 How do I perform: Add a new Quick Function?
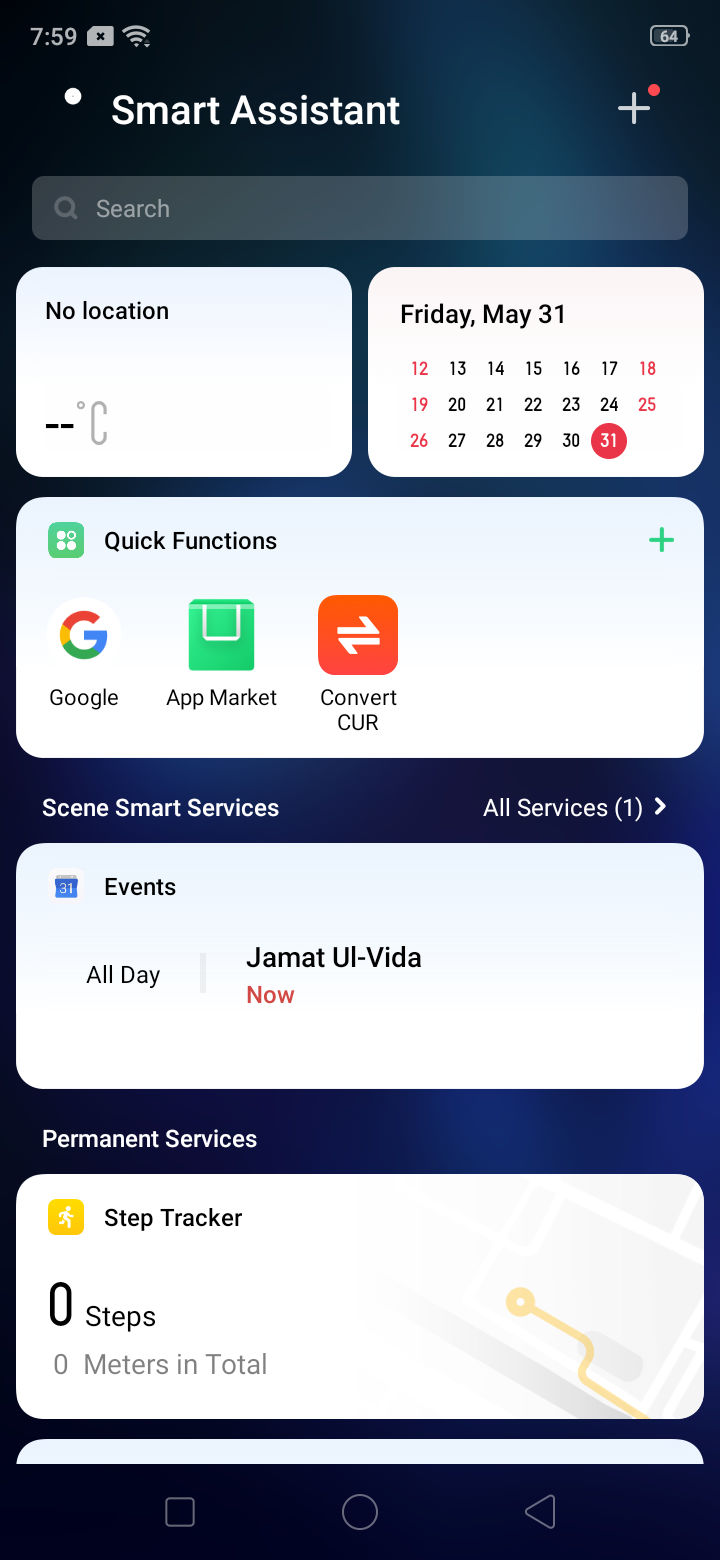(662, 541)
